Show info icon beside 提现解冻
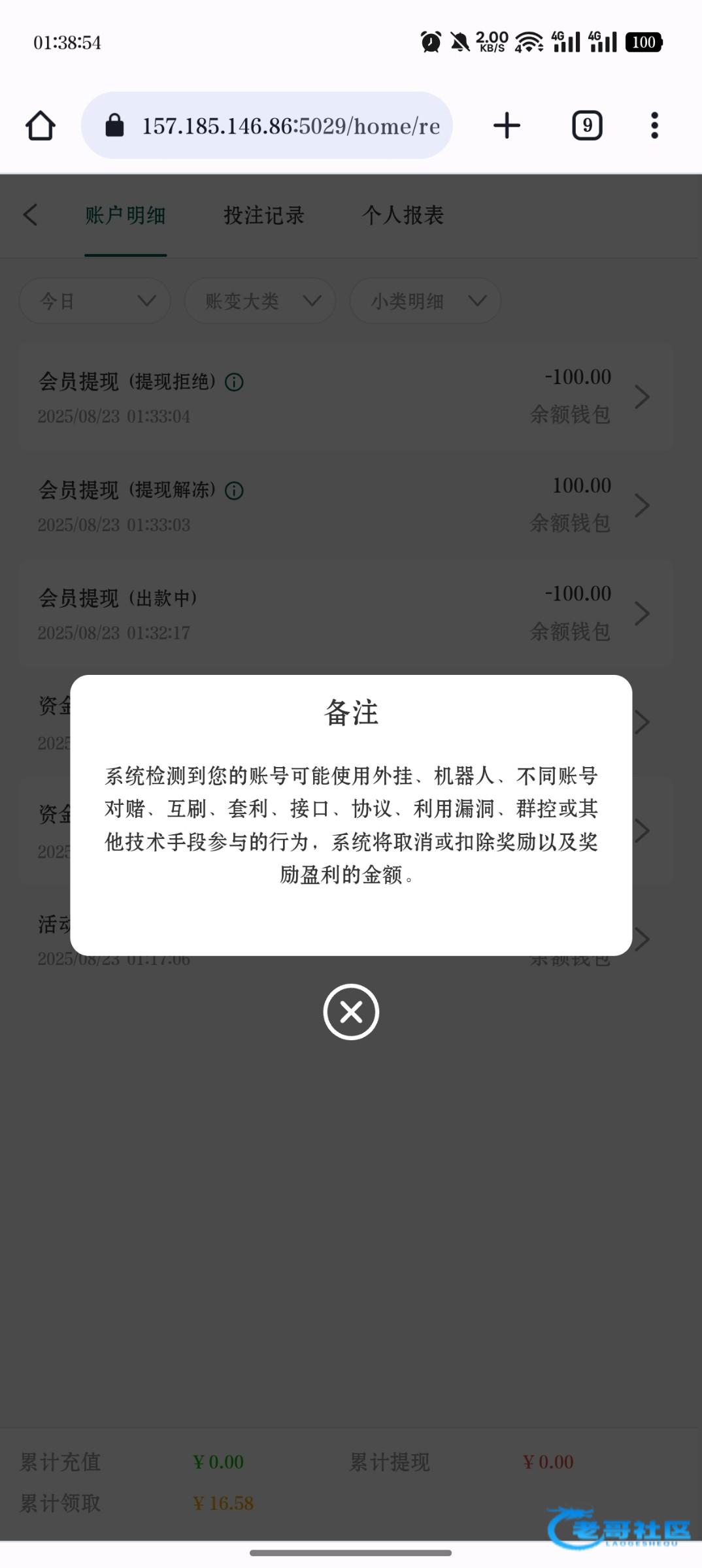 tap(234, 491)
